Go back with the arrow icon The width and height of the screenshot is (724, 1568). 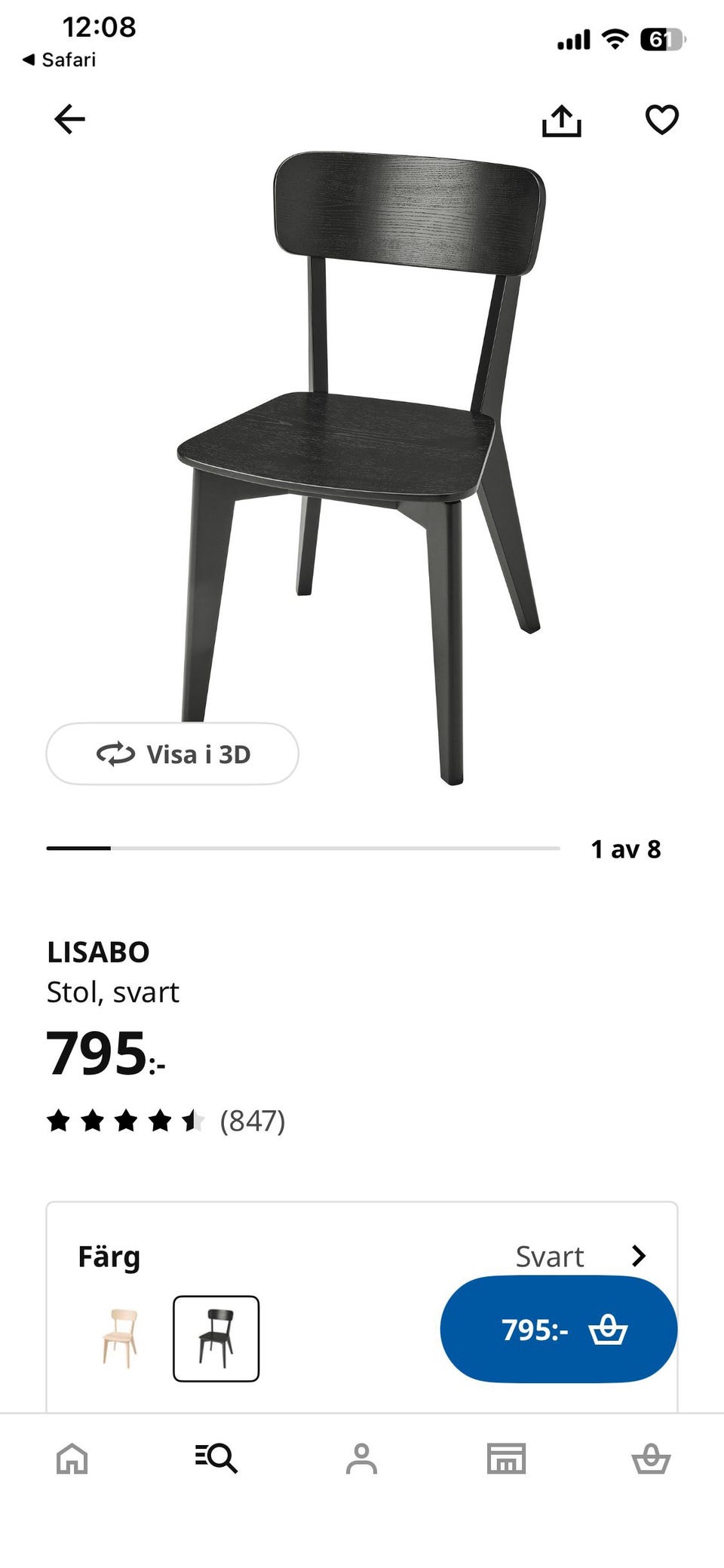(69, 119)
